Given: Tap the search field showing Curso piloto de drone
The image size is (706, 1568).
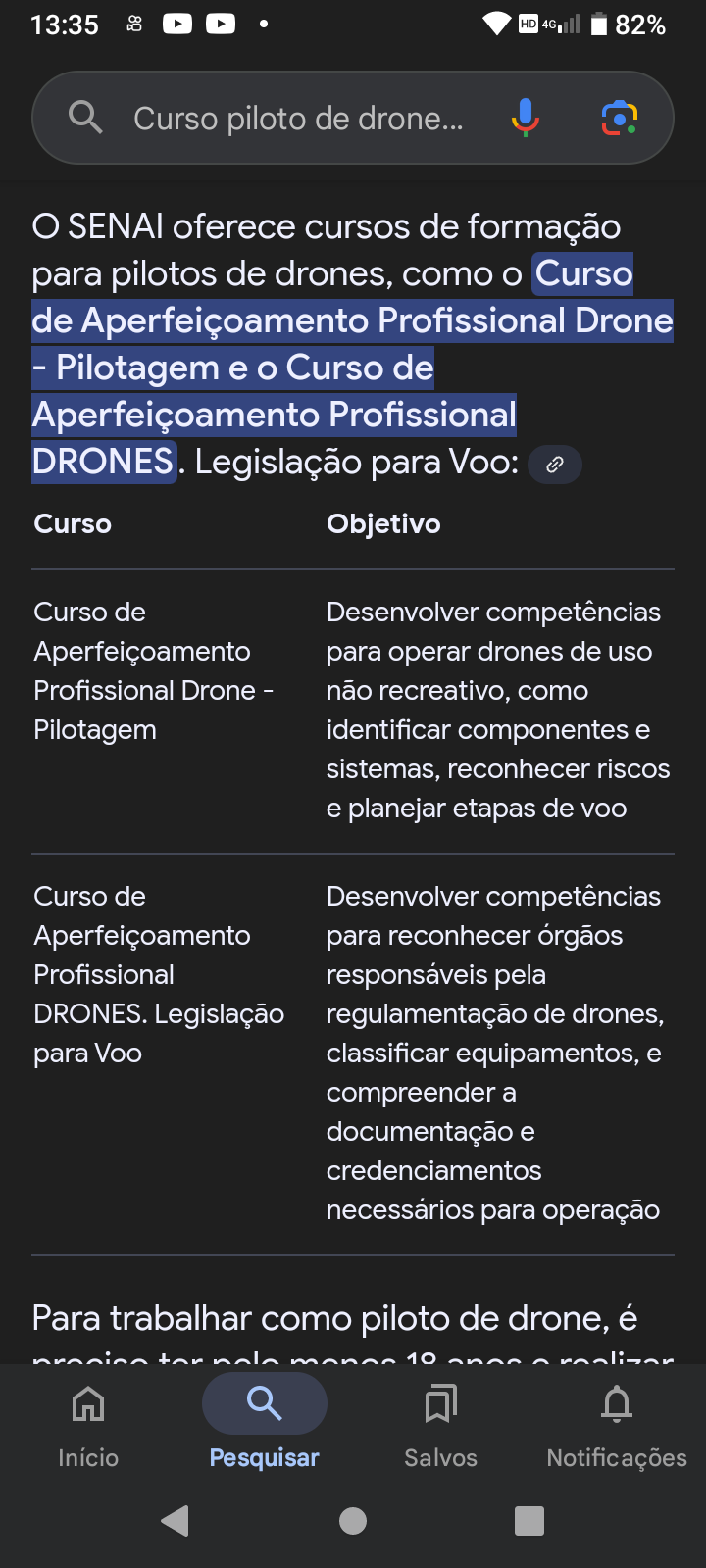Looking at the screenshot, I should (298, 119).
